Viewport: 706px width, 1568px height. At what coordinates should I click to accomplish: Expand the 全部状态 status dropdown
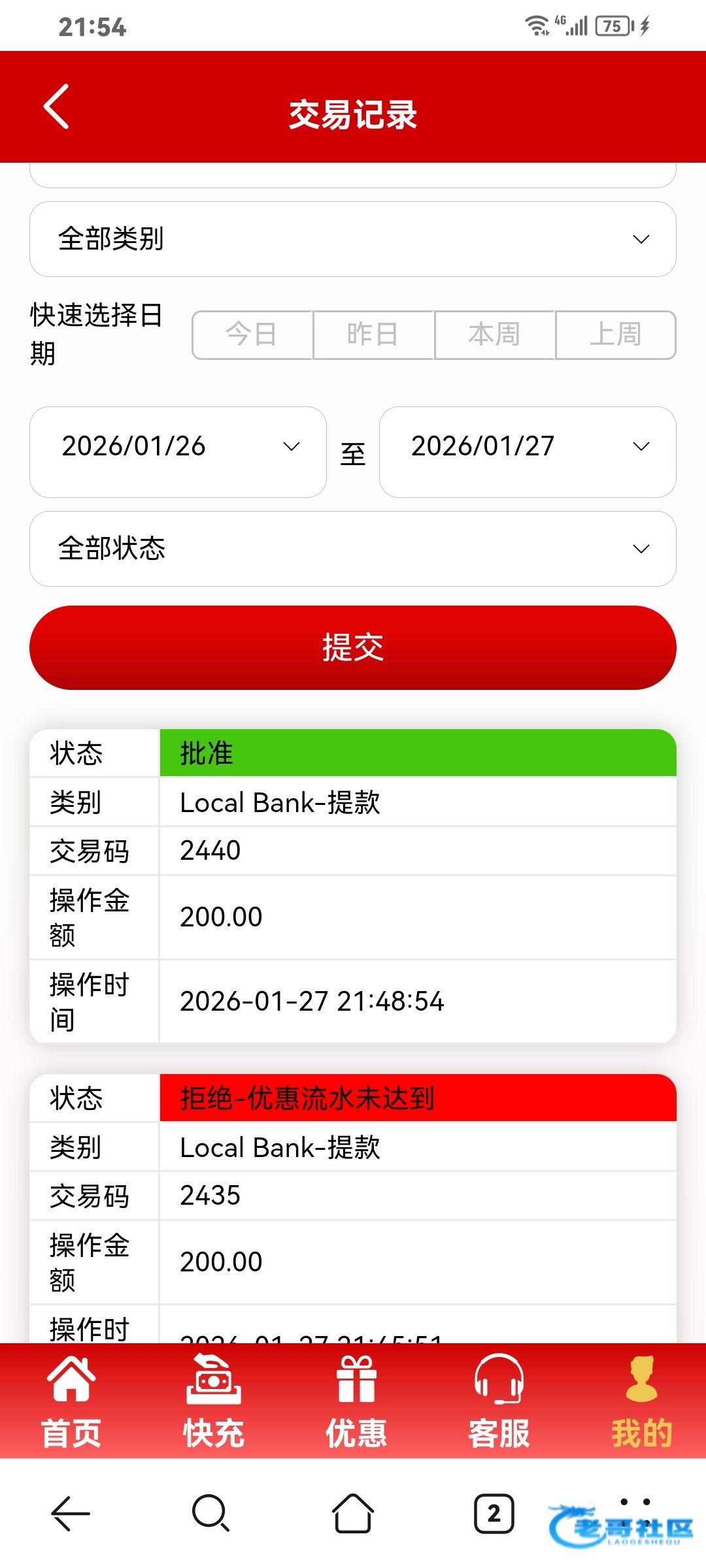[353, 549]
